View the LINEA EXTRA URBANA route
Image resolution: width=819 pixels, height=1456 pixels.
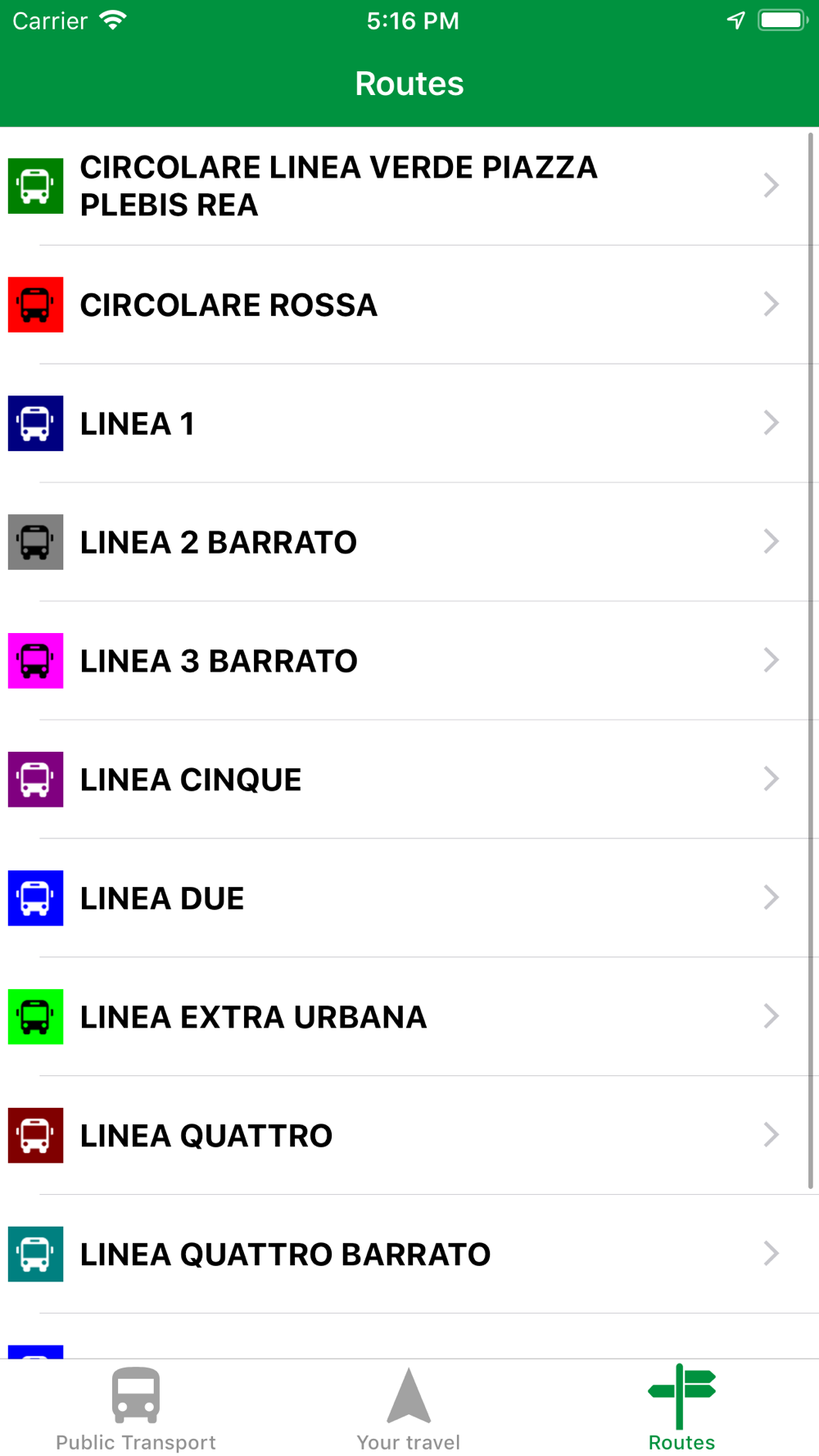(409, 1017)
